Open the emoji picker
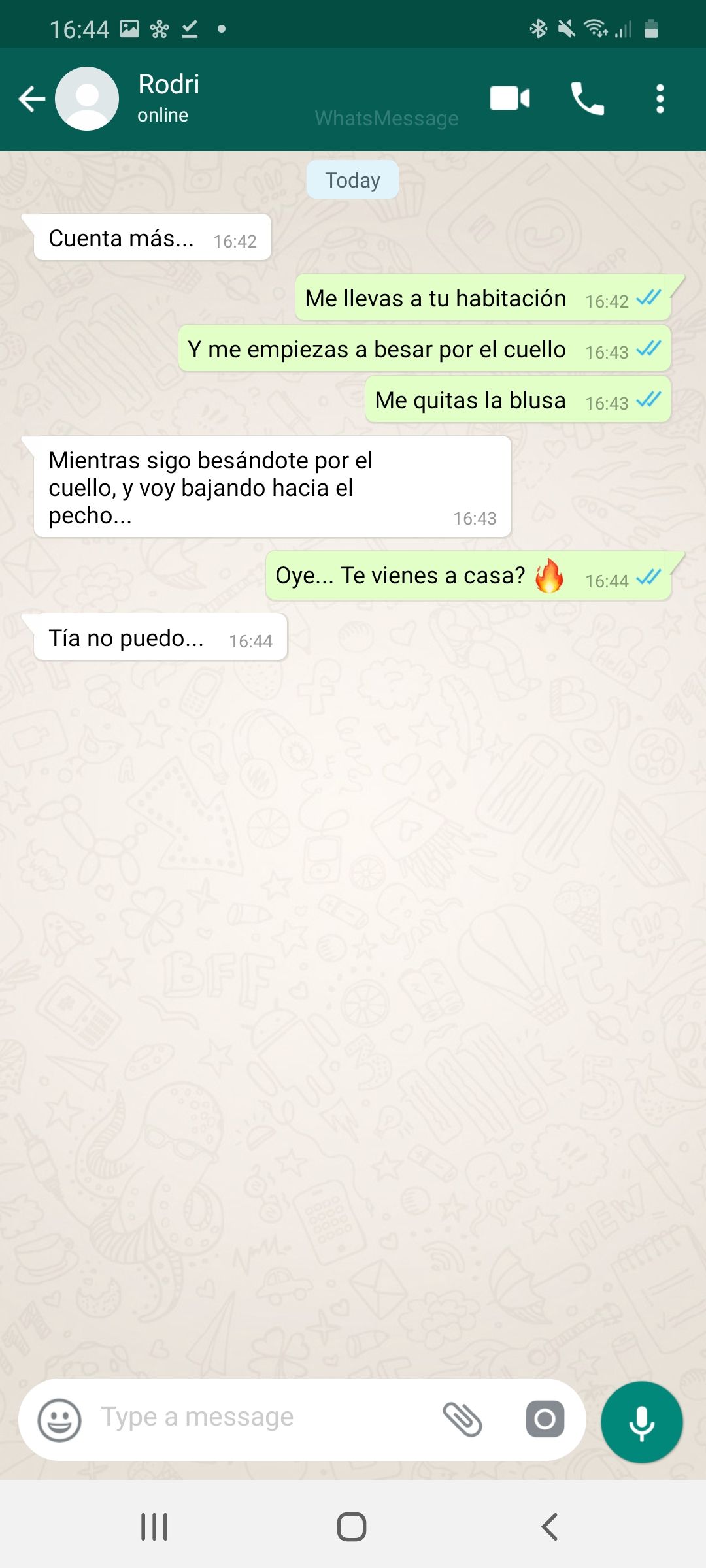 (59, 1420)
